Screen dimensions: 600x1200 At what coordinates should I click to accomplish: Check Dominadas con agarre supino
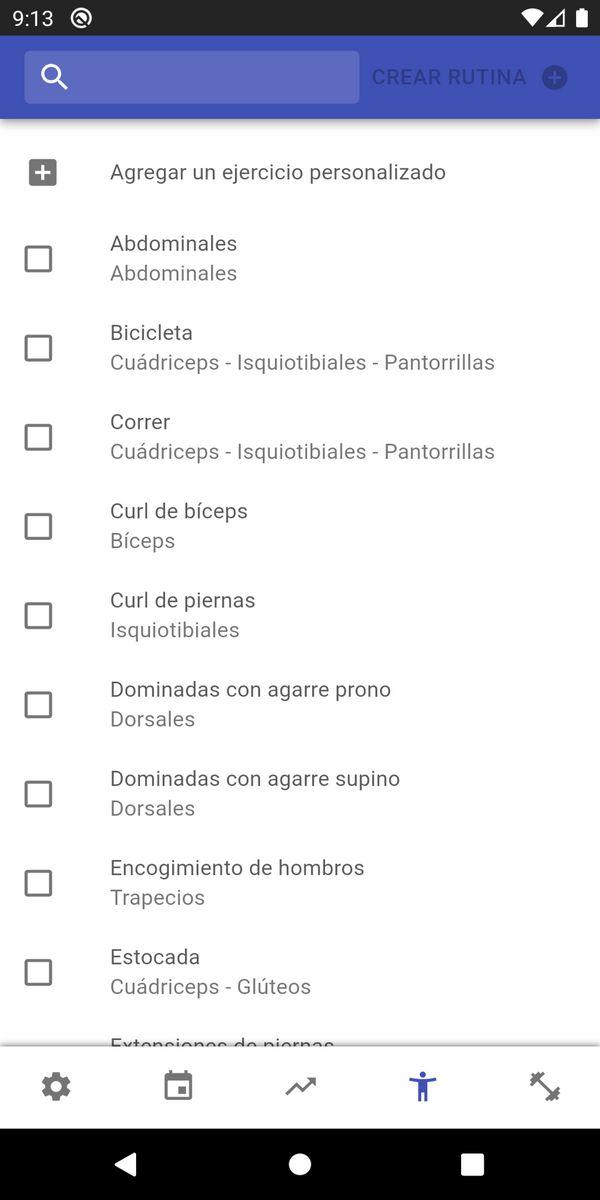(38, 794)
